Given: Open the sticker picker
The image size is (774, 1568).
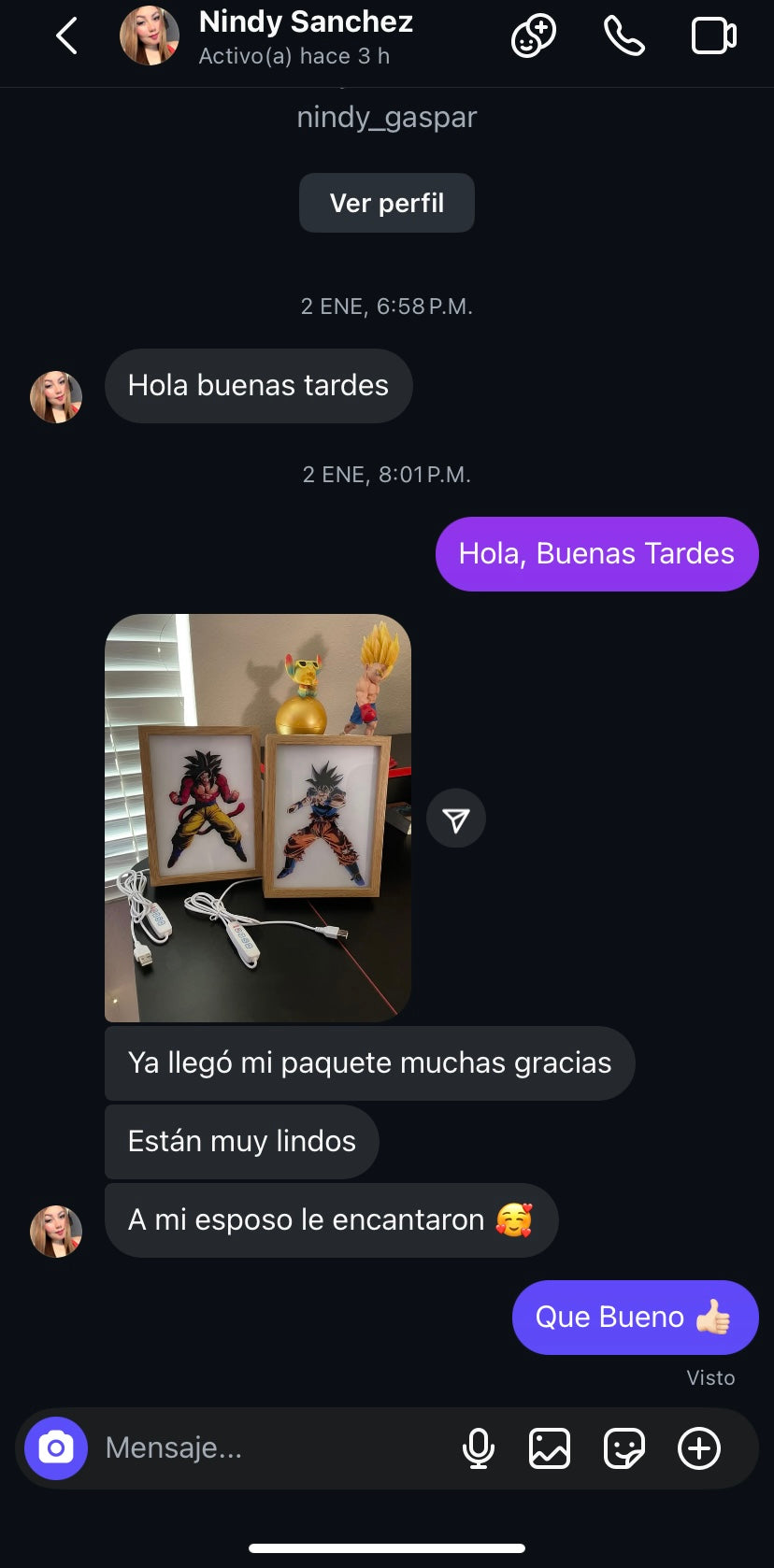Looking at the screenshot, I should coord(623,1447).
